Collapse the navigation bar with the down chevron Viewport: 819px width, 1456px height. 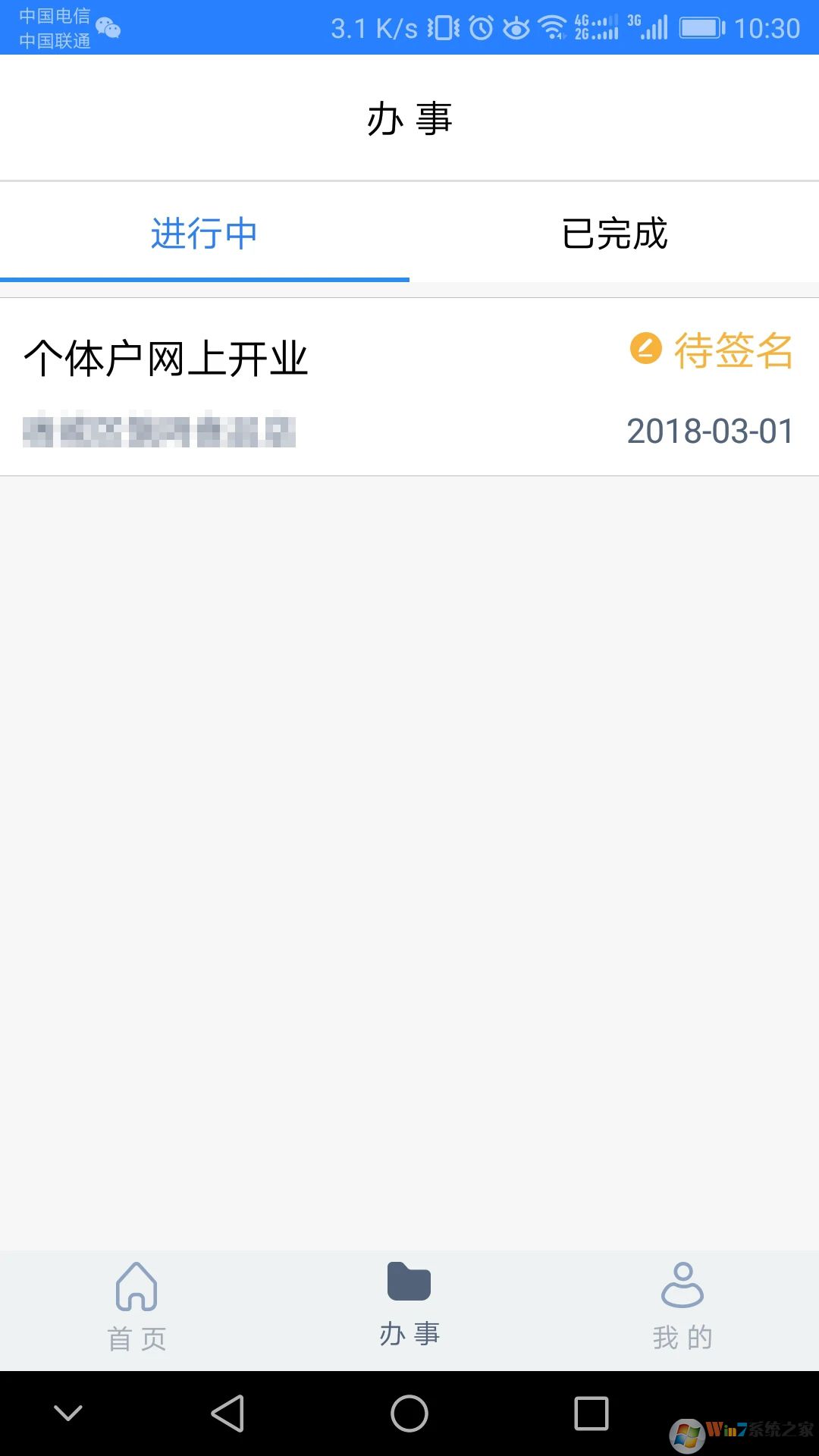click(70, 1412)
